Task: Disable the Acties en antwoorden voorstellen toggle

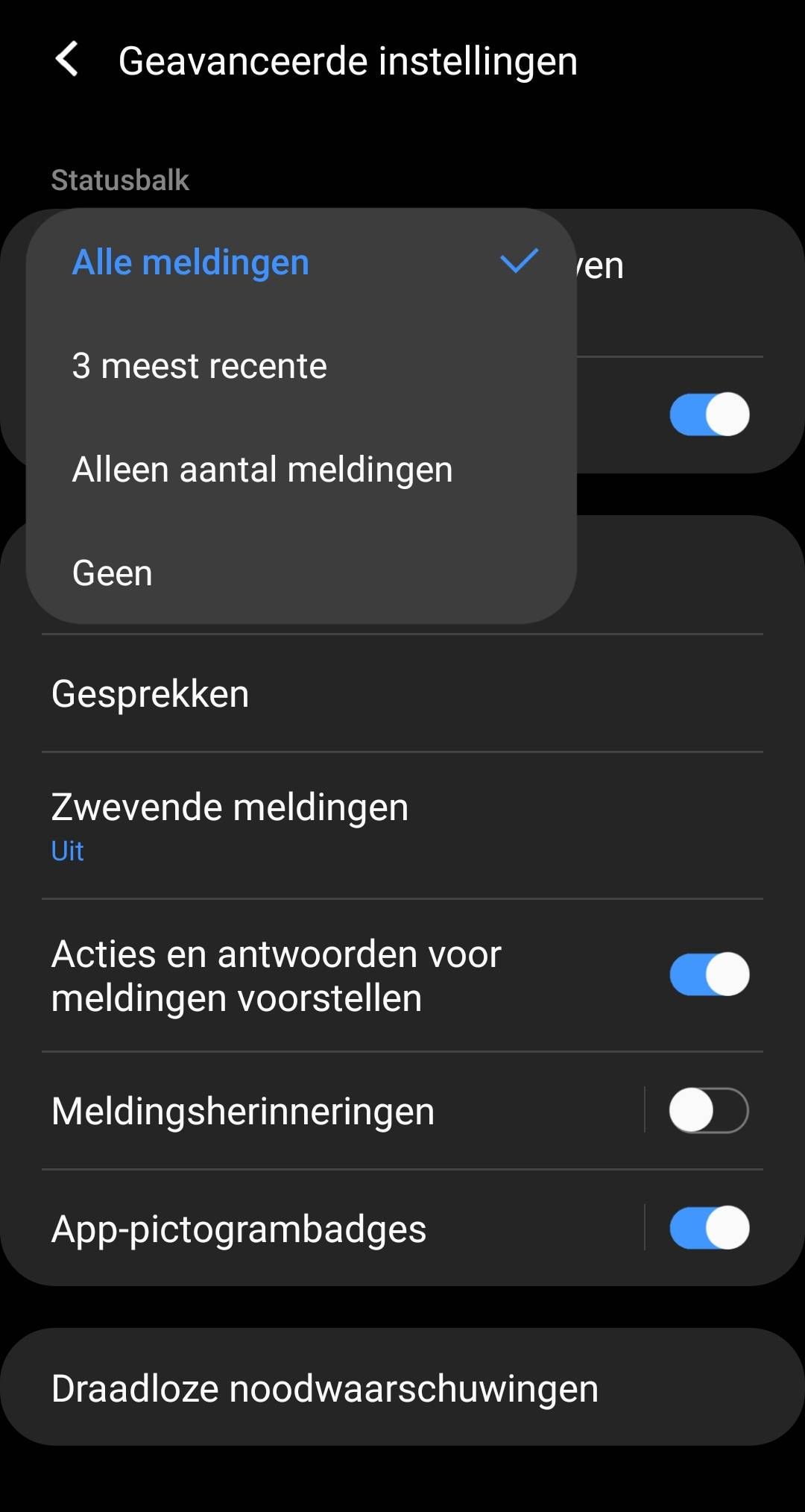Action: coord(708,974)
